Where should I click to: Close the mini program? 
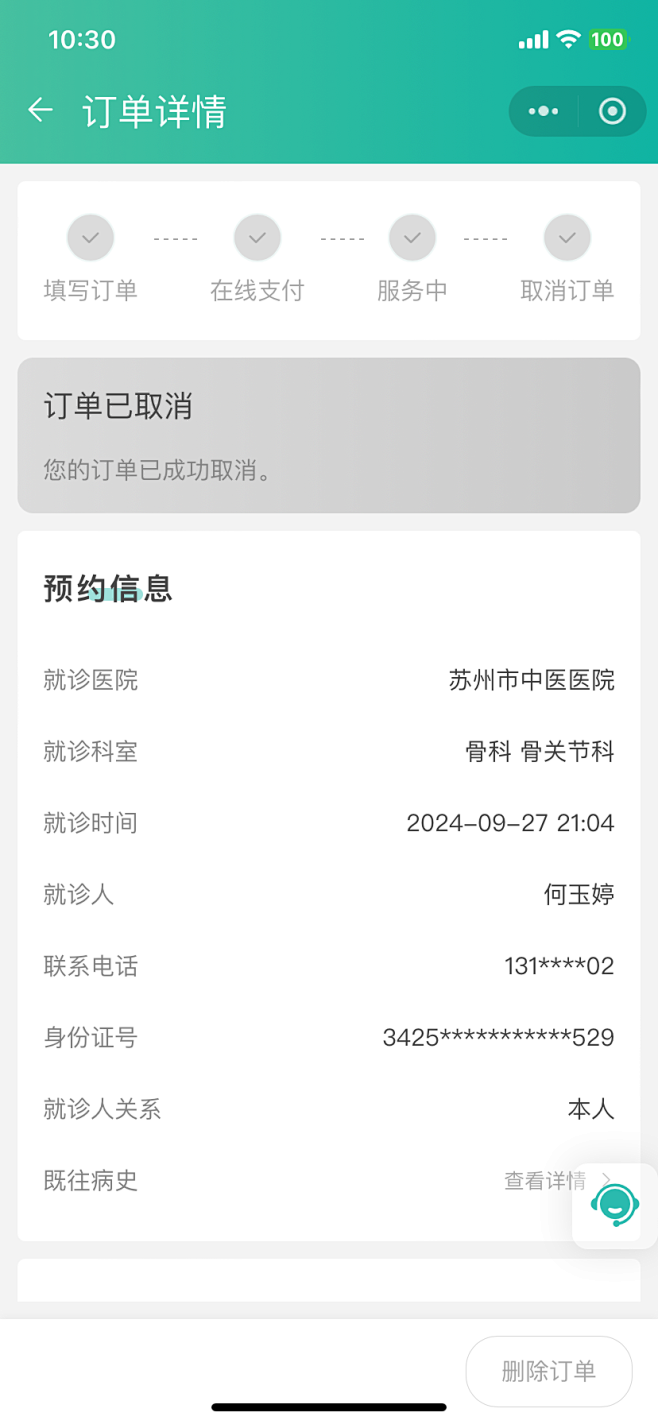pos(612,111)
